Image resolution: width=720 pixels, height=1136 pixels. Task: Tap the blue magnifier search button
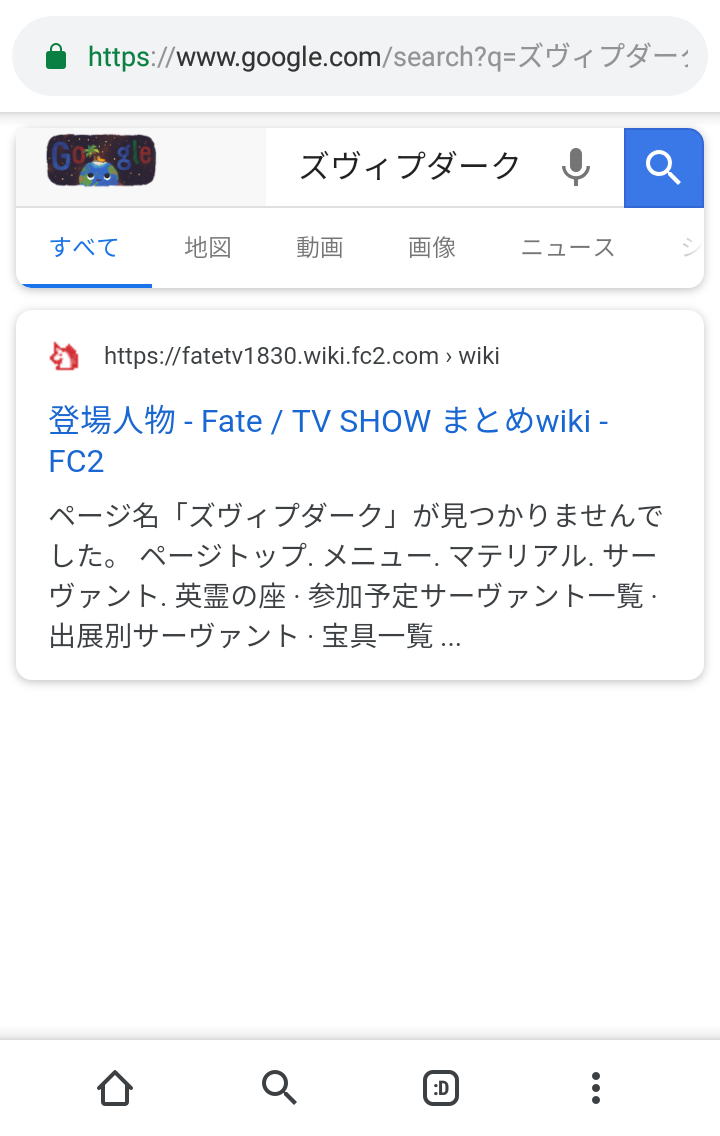(663, 167)
